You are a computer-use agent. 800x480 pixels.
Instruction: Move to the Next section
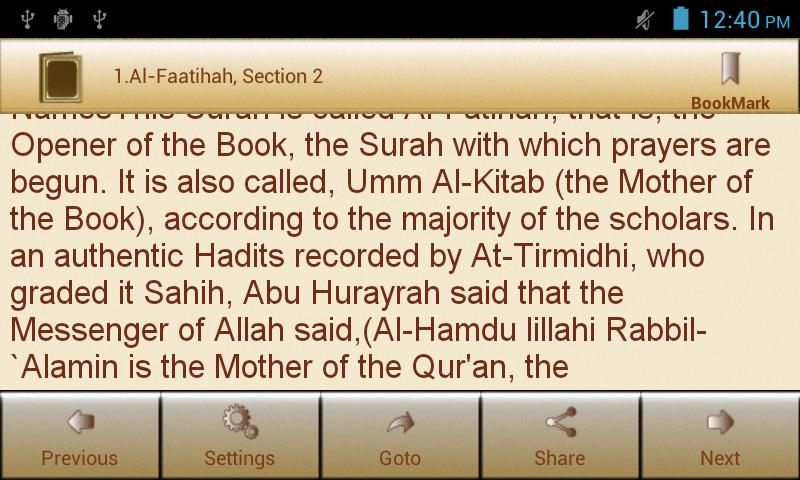click(x=720, y=436)
